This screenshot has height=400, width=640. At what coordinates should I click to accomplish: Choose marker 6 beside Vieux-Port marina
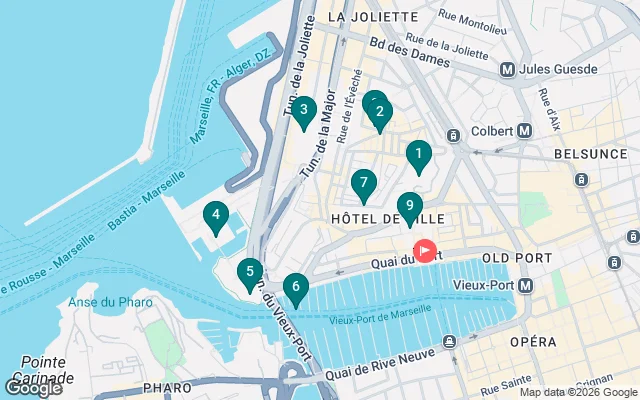tap(294, 287)
